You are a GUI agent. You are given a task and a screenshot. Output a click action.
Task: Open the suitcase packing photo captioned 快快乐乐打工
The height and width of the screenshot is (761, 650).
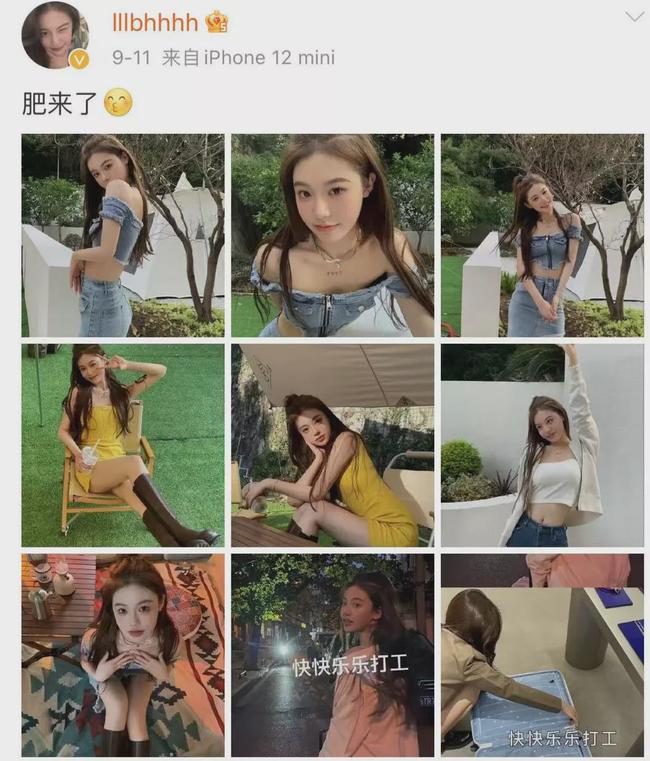542,655
